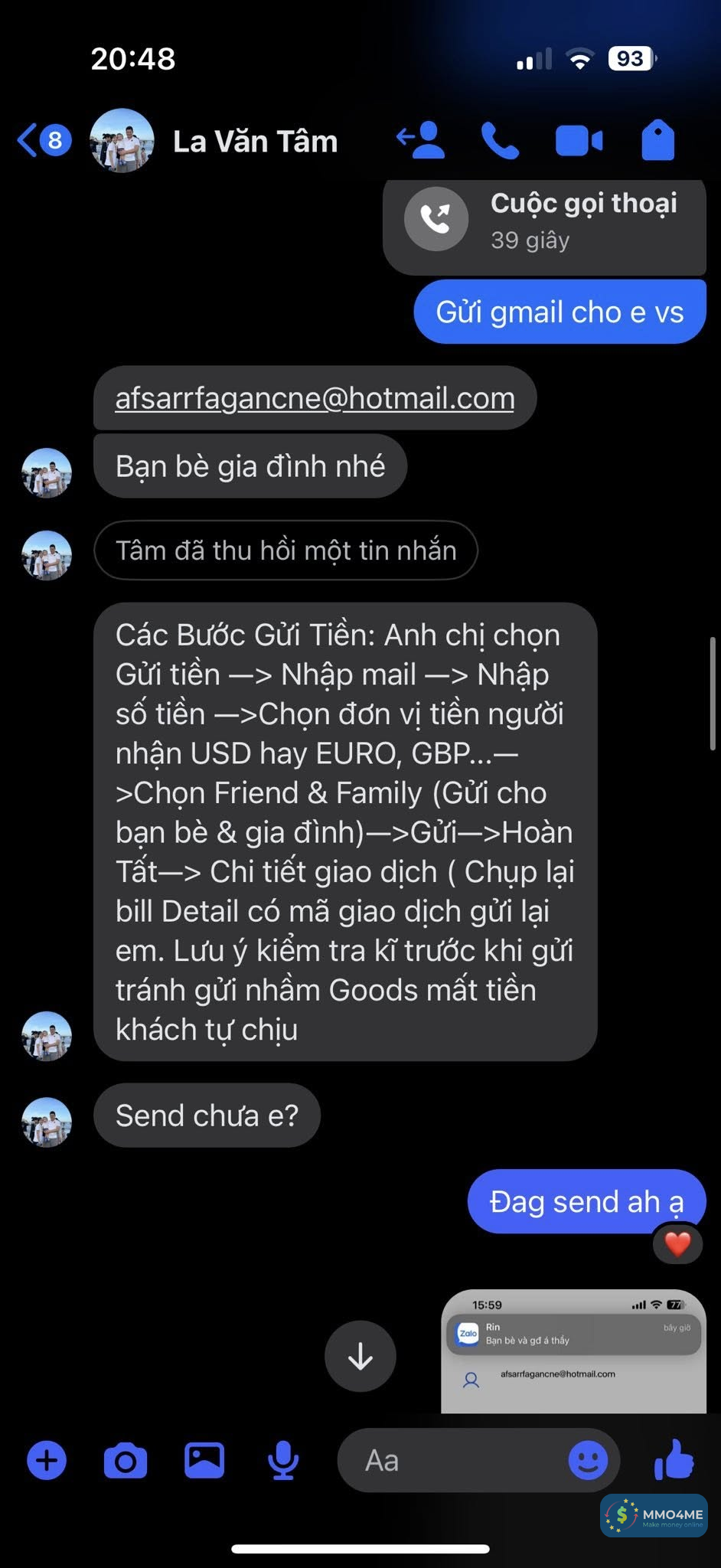The height and width of the screenshot is (1568, 721).
Task: Open the afsarrfagancne@hotmail.com email link
Action: pos(315,398)
